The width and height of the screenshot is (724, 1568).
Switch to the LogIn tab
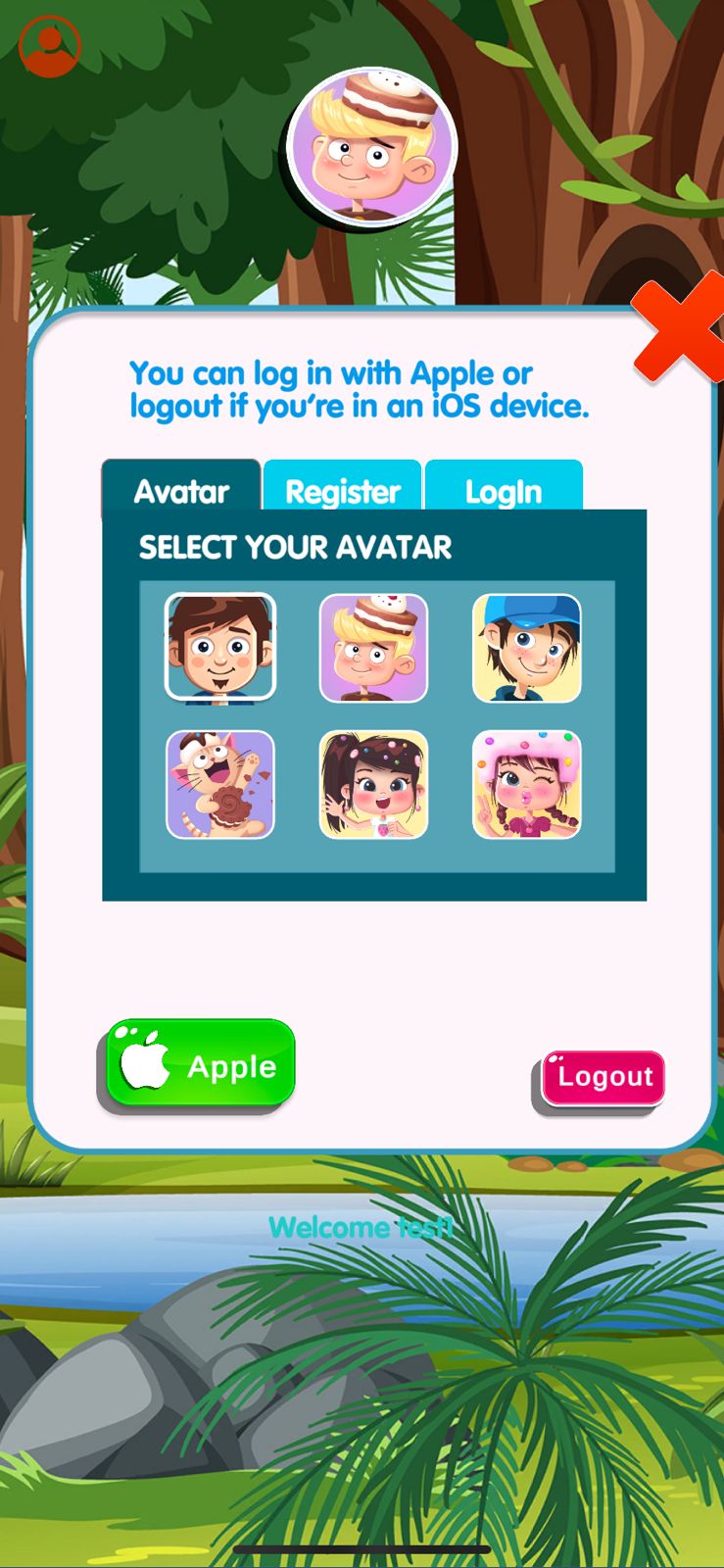pos(504,489)
